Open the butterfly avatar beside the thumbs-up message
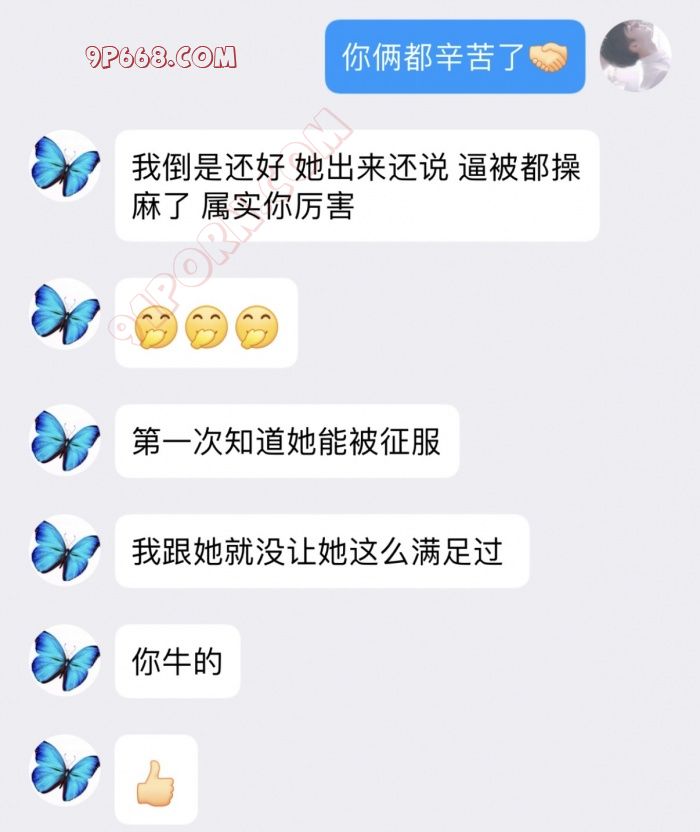700x832 pixels. click(x=65, y=770)
